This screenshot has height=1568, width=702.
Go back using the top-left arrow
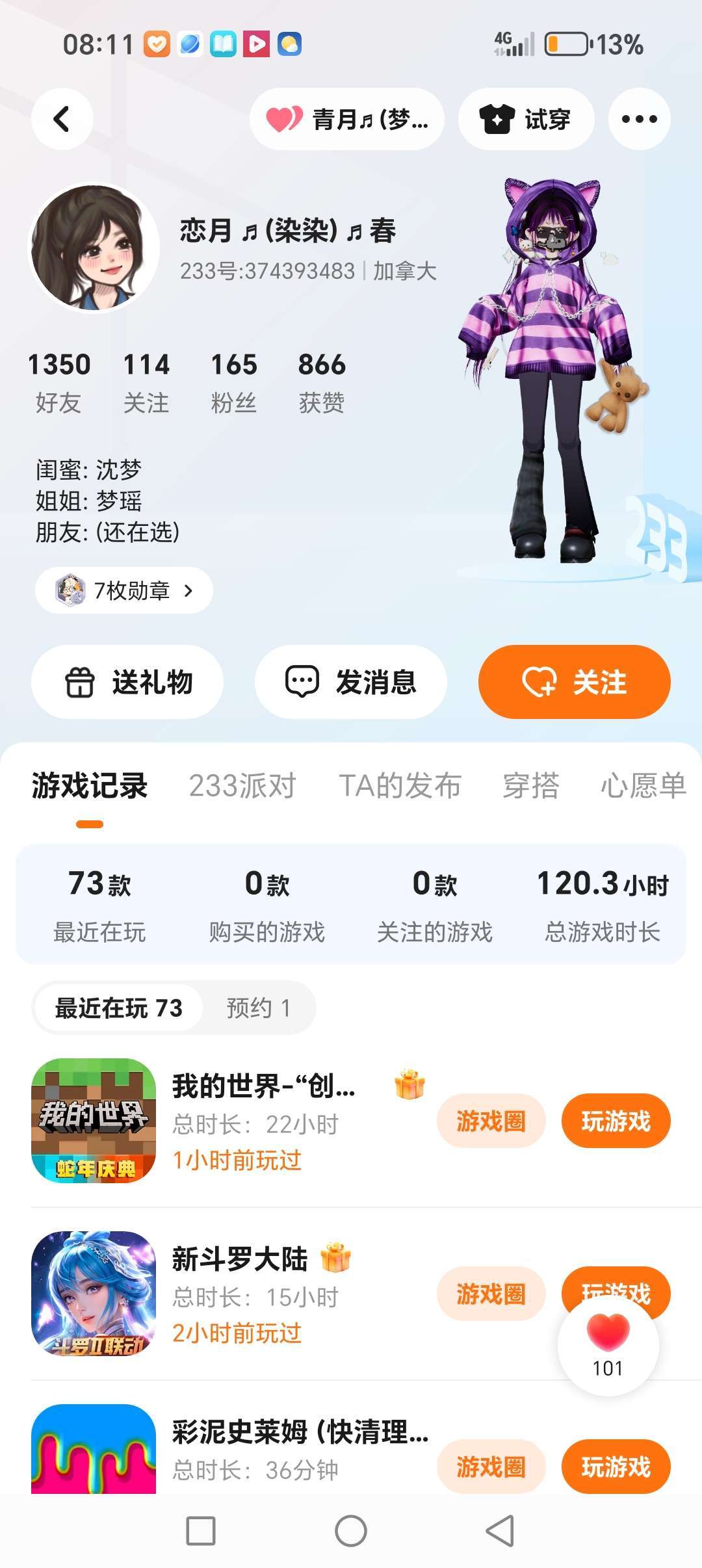(x=62, y=119)
